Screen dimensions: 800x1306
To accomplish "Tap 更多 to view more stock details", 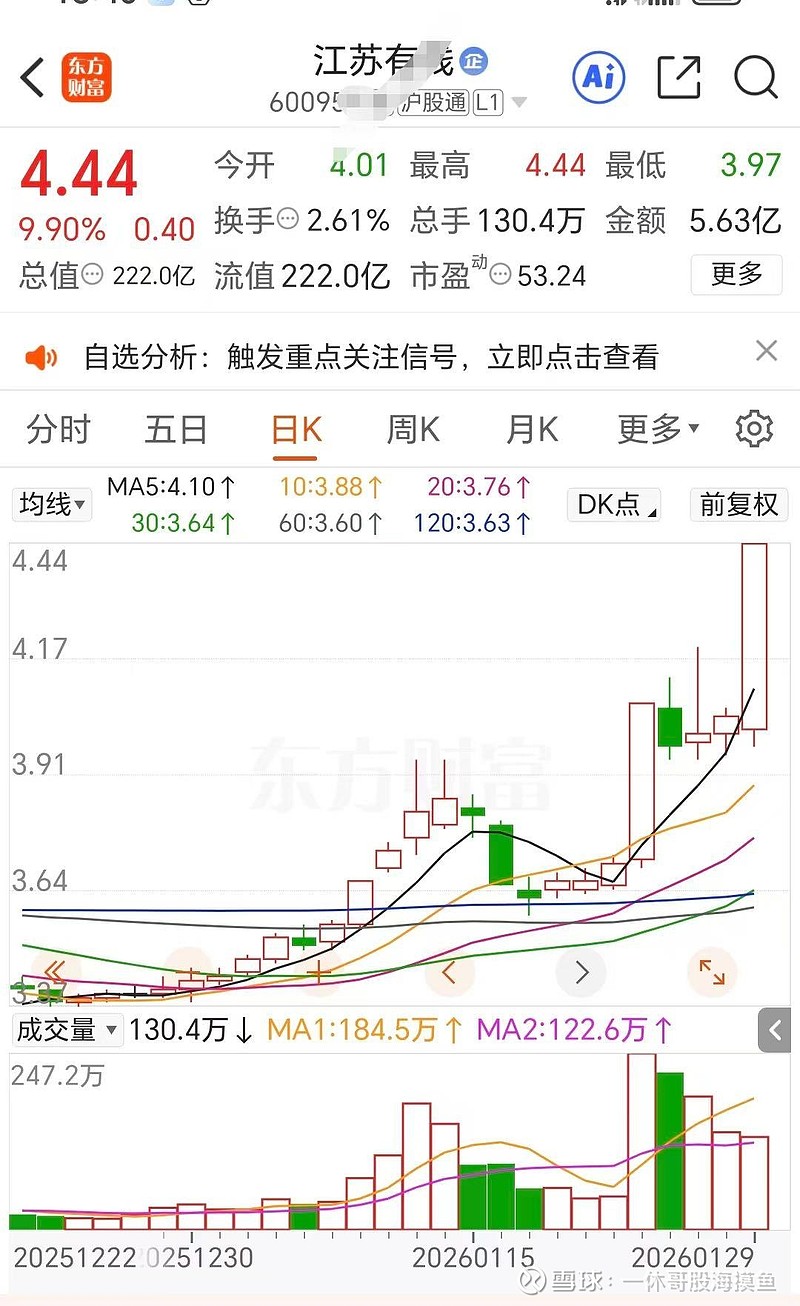I will [736, 275].
